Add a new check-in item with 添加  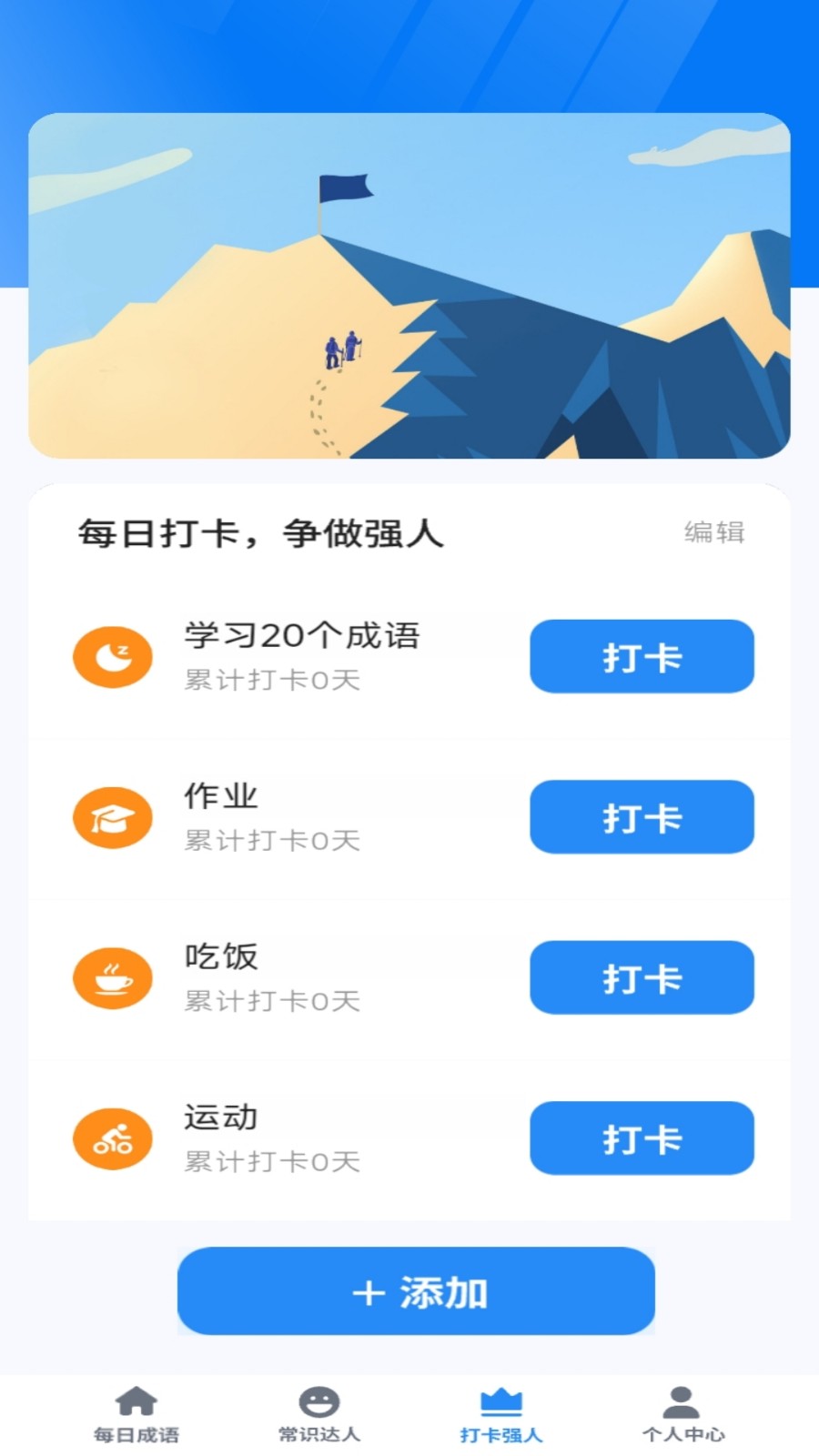tap(416, 1291)
